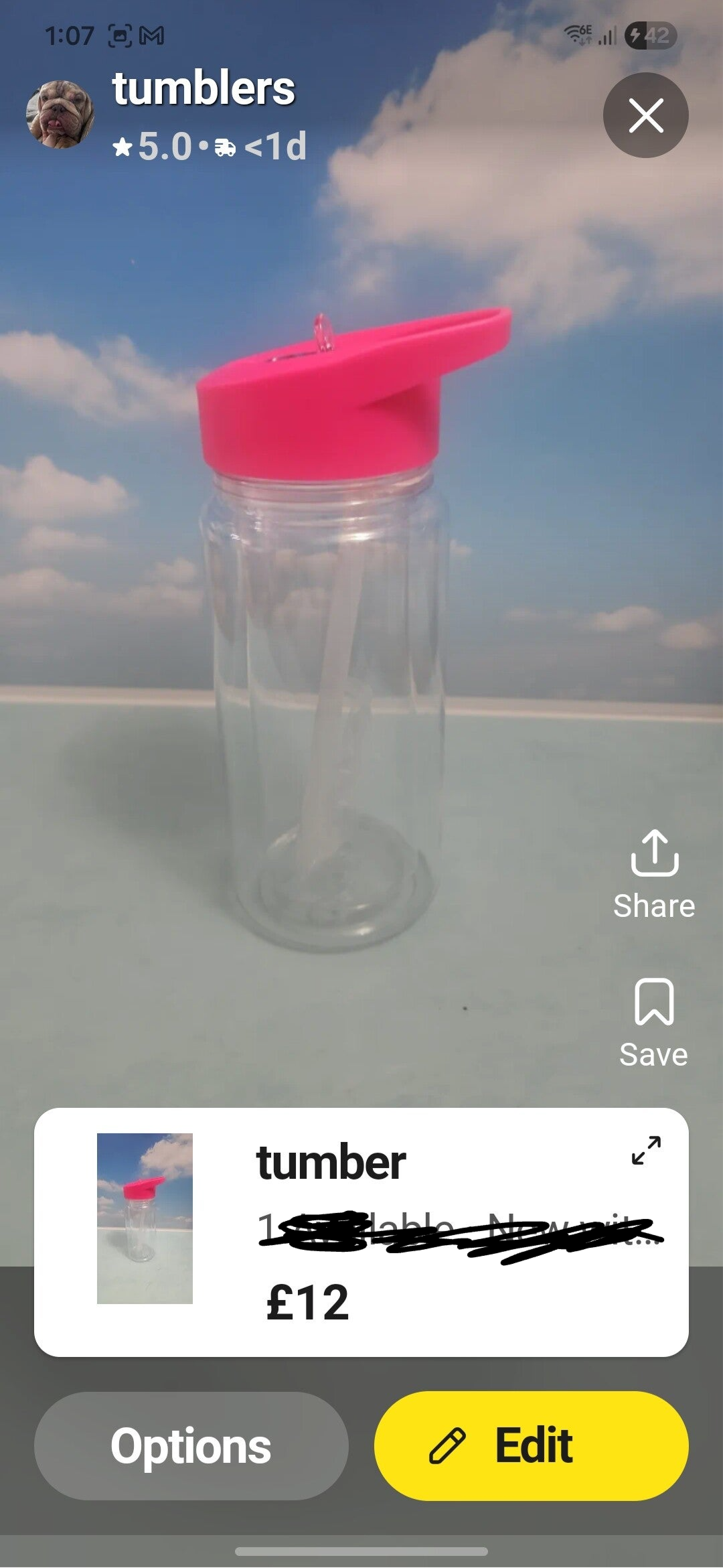Open the tumber product thumbnail

point(145,1218)
